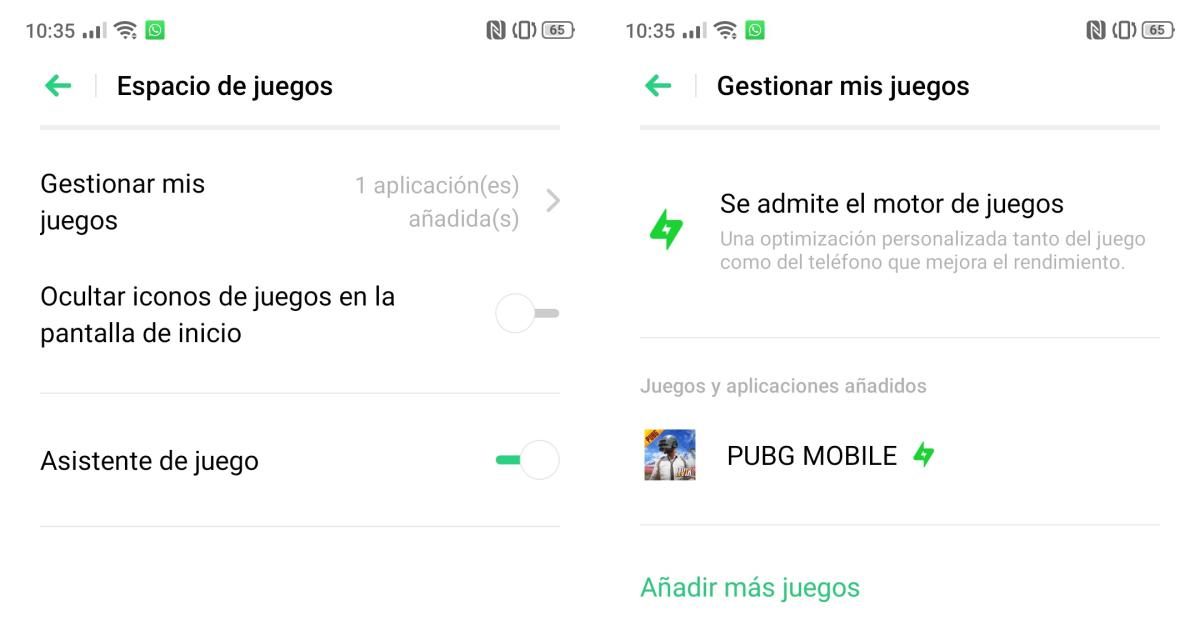
Task: Go back from Espacio de juegos screen
Action: pyautogui.click(x=58, y=86)
